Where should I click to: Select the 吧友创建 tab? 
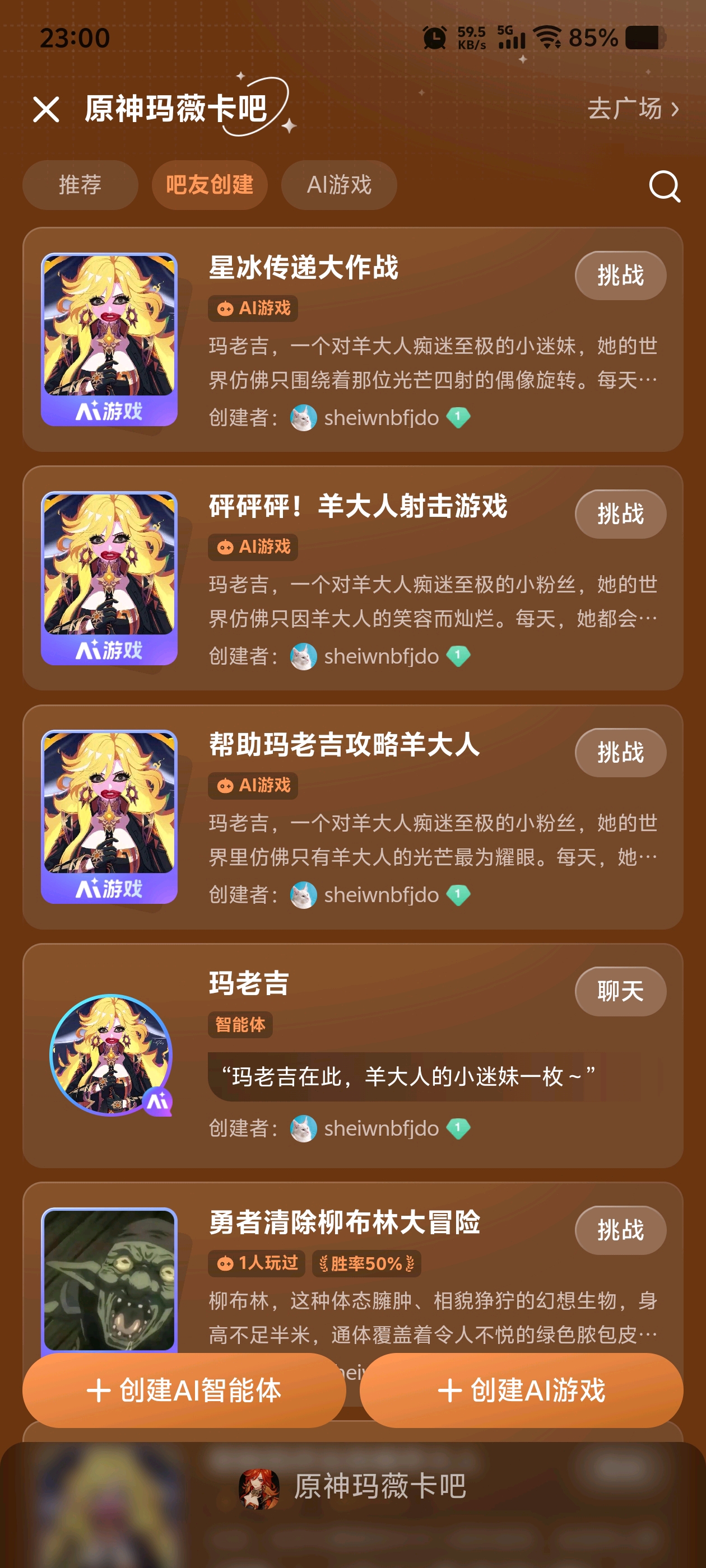210,185
